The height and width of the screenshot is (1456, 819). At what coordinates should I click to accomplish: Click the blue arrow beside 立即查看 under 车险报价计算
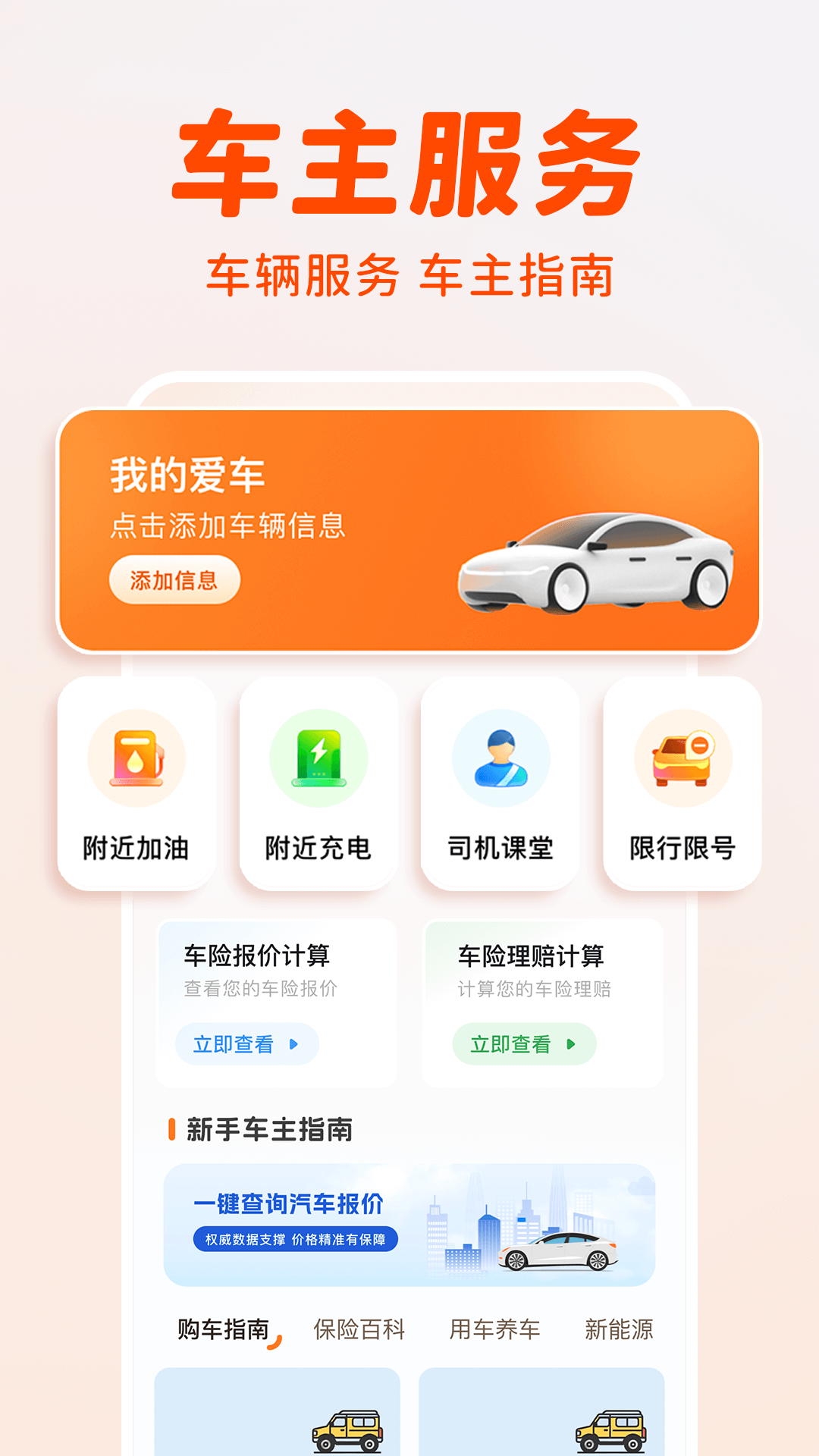click(292, 1044)
